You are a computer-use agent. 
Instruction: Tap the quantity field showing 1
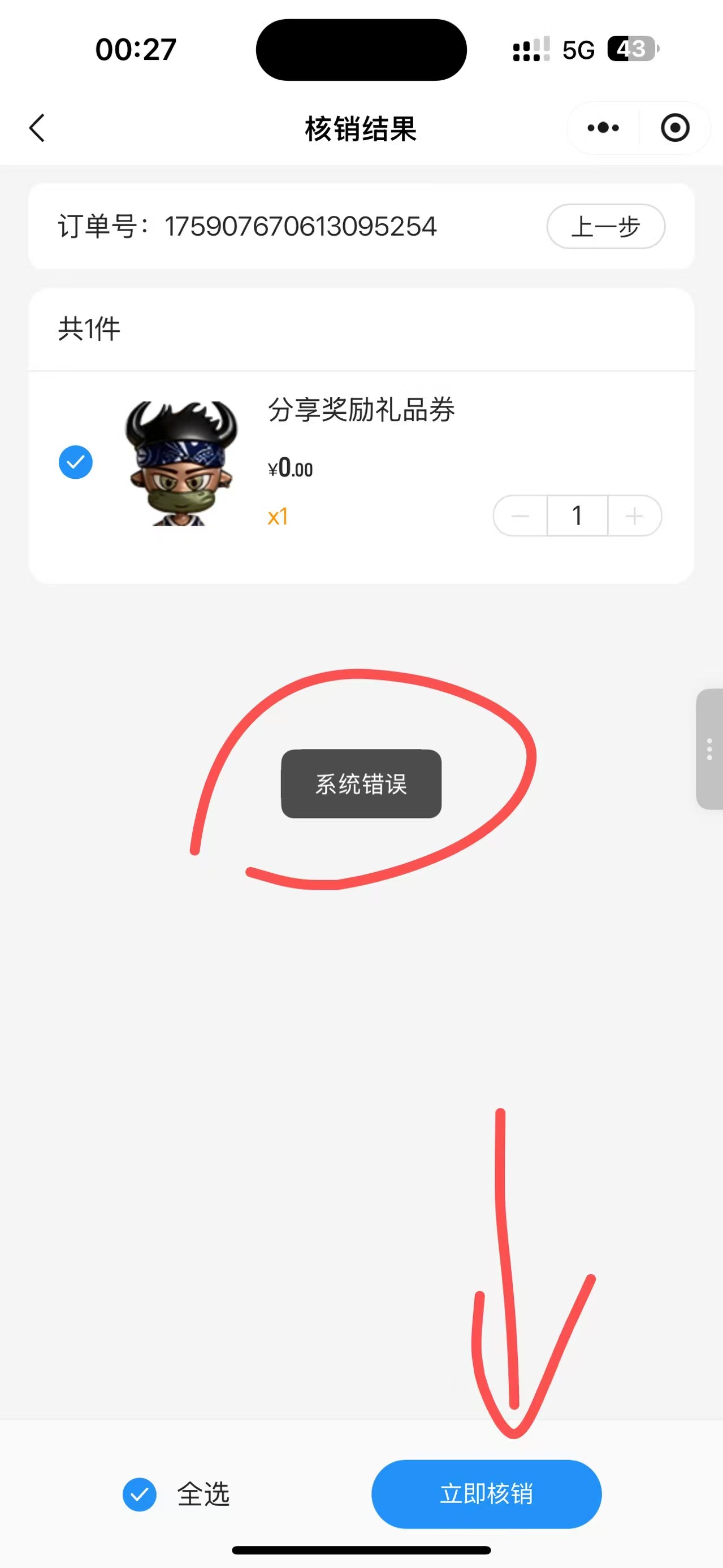pyautogui.click(x=577, y=516)
